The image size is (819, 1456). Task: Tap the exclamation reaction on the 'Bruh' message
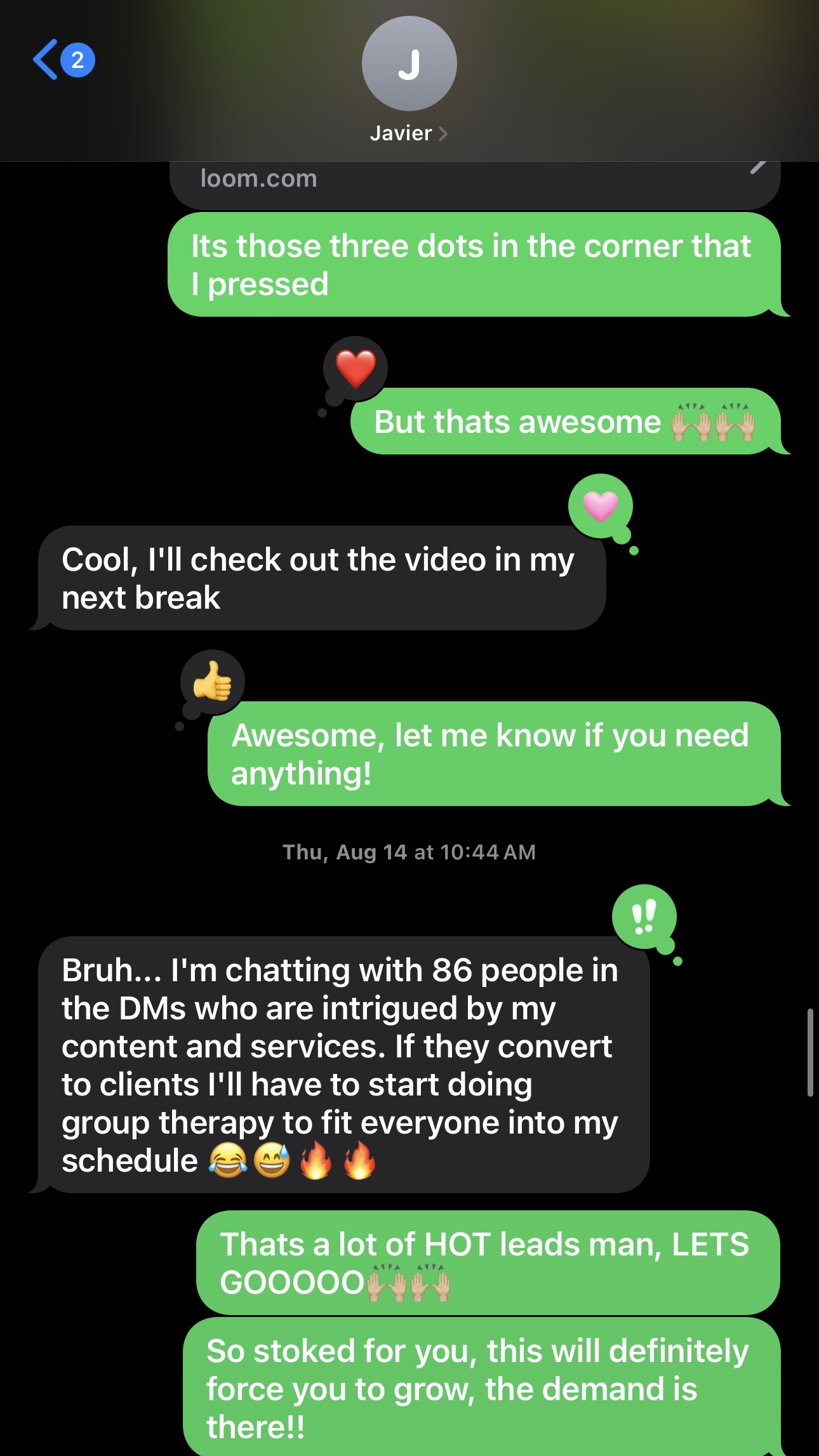644,917
